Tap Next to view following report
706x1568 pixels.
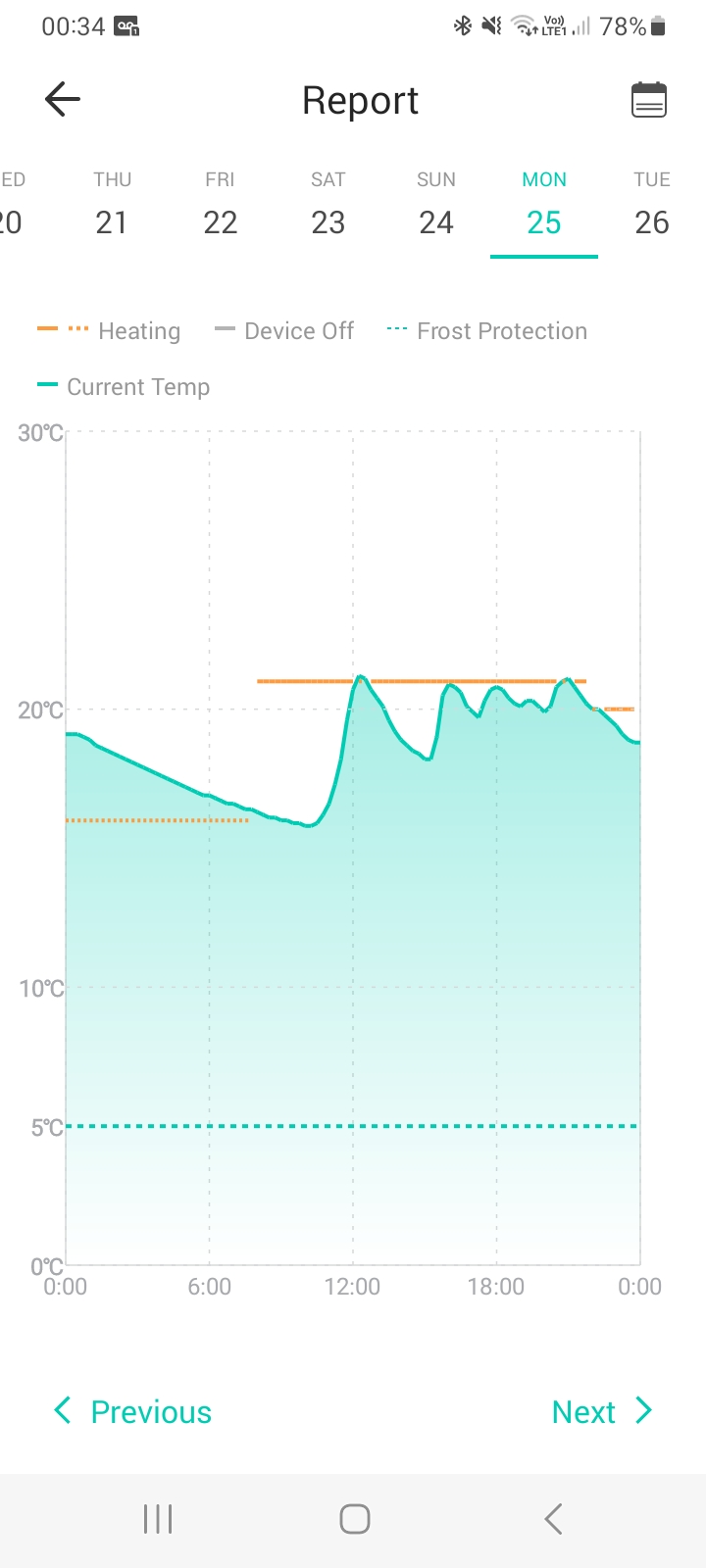pyautogui.click(x=601, y=1411)
